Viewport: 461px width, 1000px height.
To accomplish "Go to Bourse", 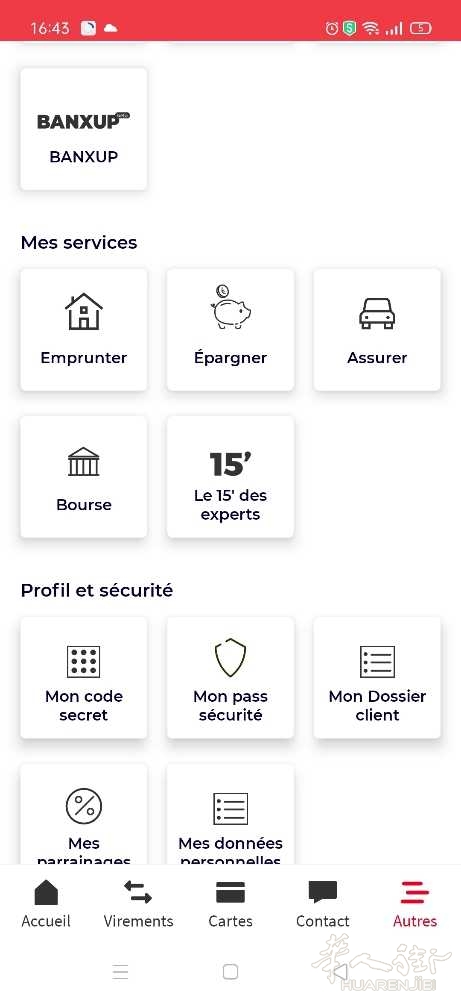I will pyautogui.click(x=84, y=476).
